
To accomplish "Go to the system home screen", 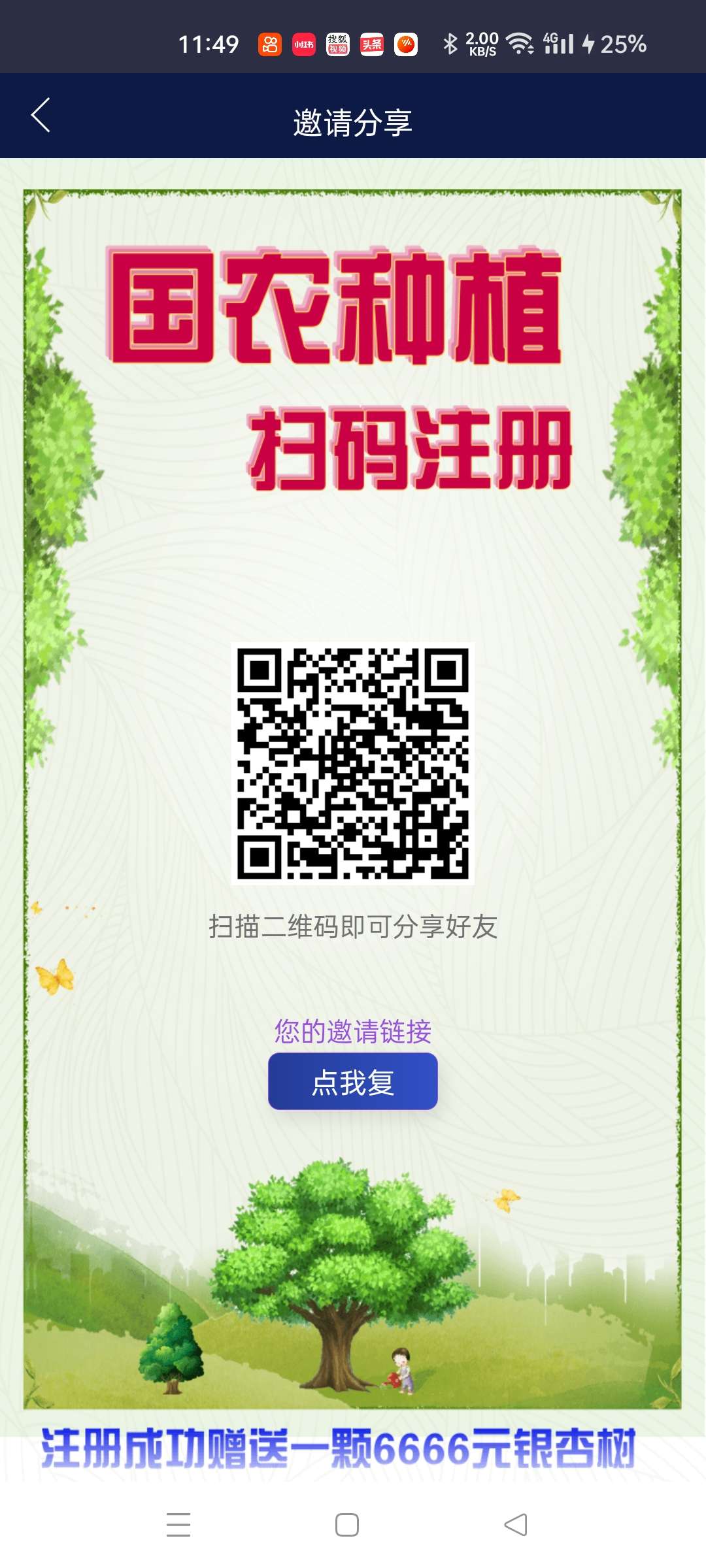I will pyautogui.click(x=346, y=1525).
